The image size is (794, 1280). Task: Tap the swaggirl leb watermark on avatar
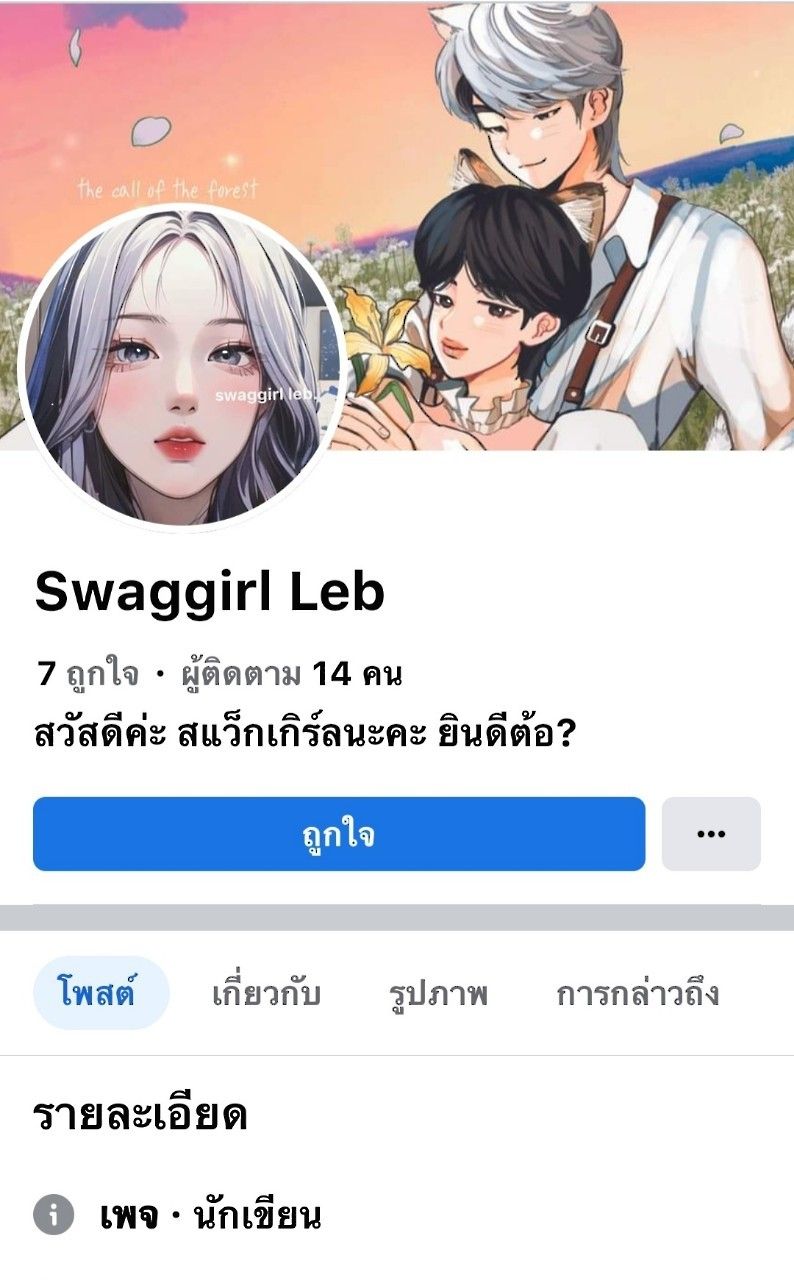[x=265, y=396]
